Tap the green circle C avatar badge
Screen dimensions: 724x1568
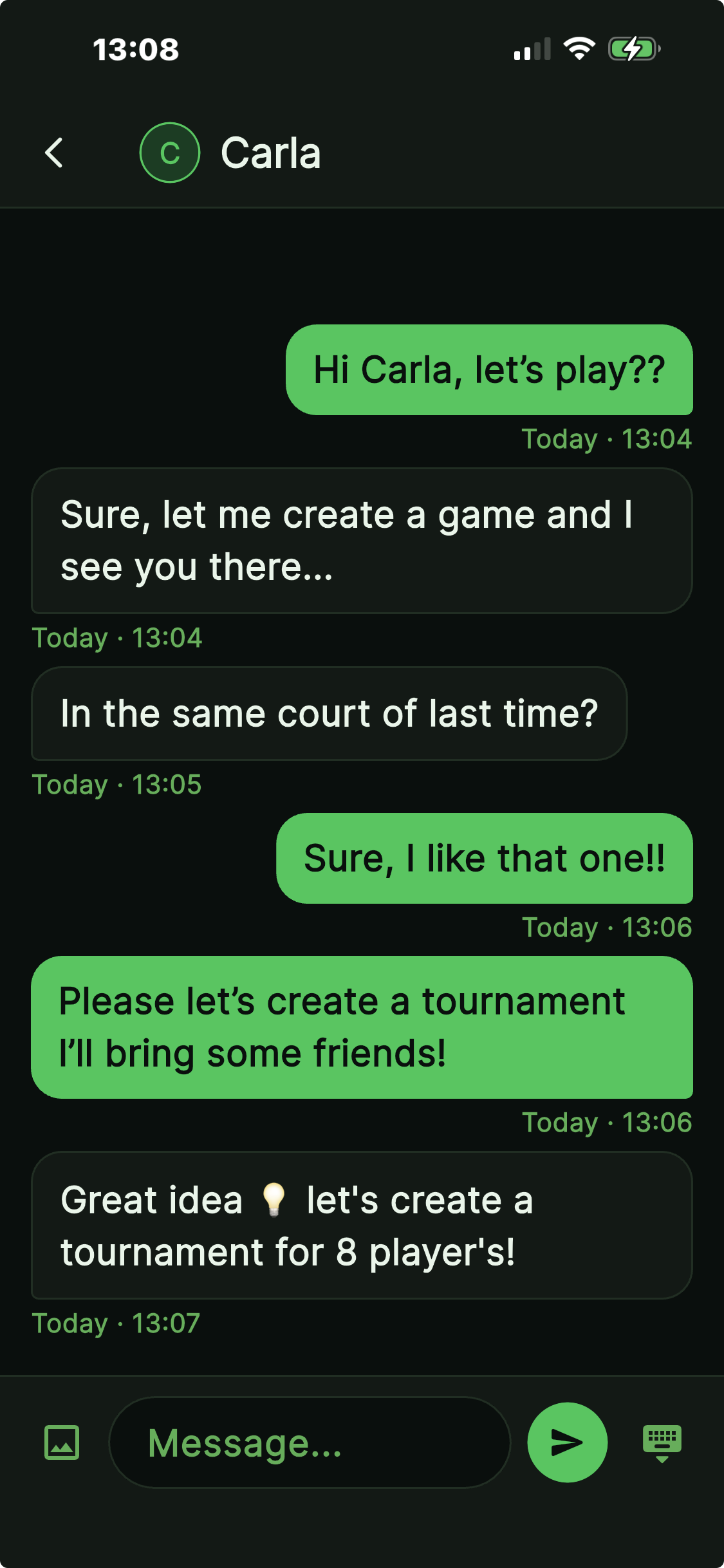(169, 152)
